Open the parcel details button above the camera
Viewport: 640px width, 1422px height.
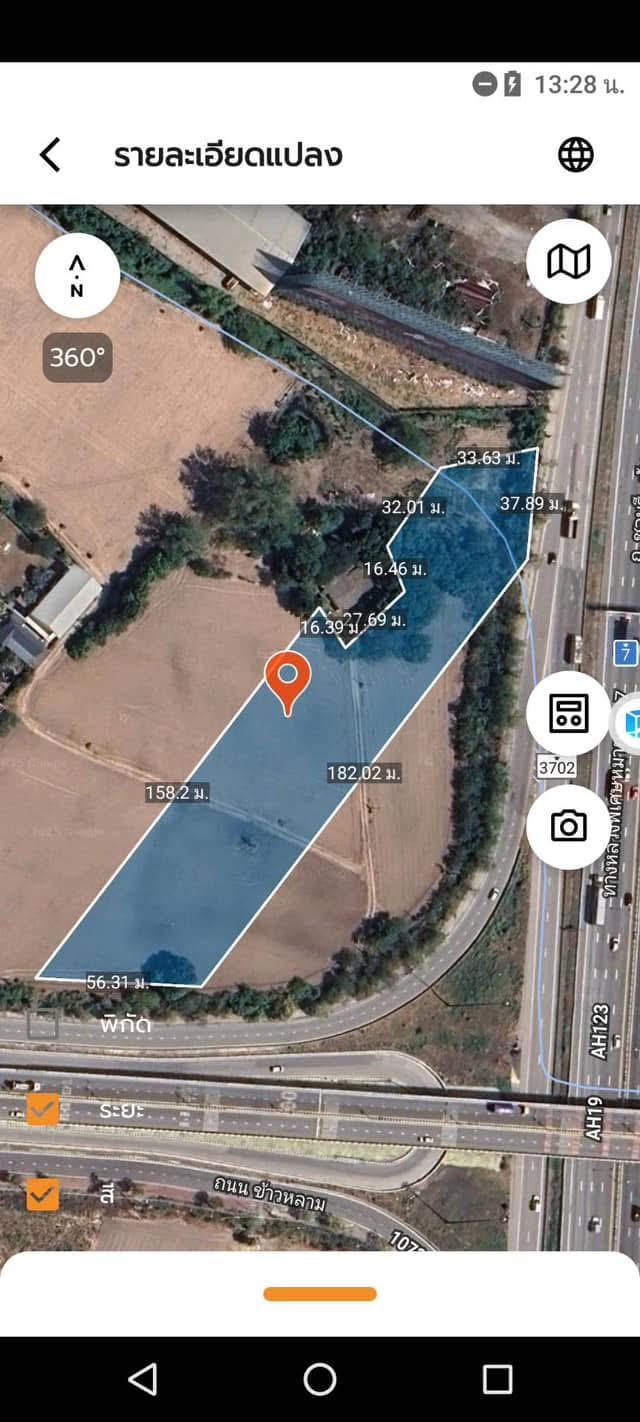pos(569,713)
